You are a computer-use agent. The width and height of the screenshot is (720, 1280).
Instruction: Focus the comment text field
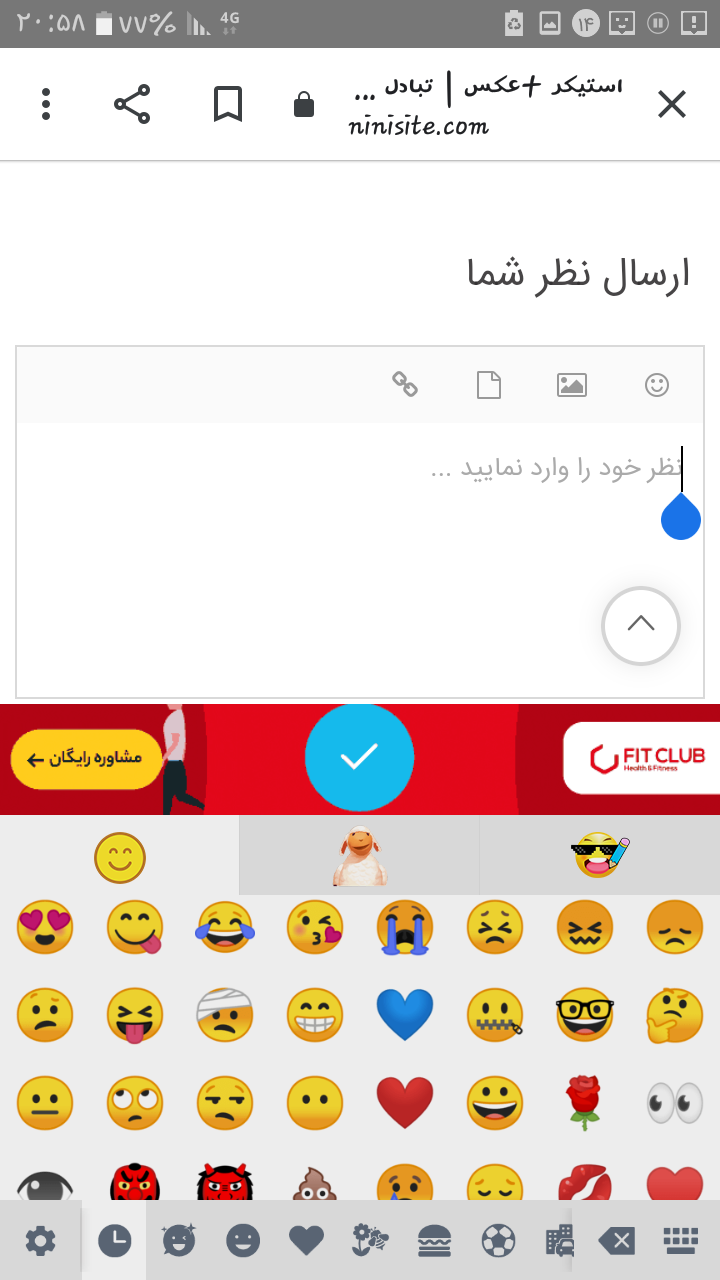[360, 520]
